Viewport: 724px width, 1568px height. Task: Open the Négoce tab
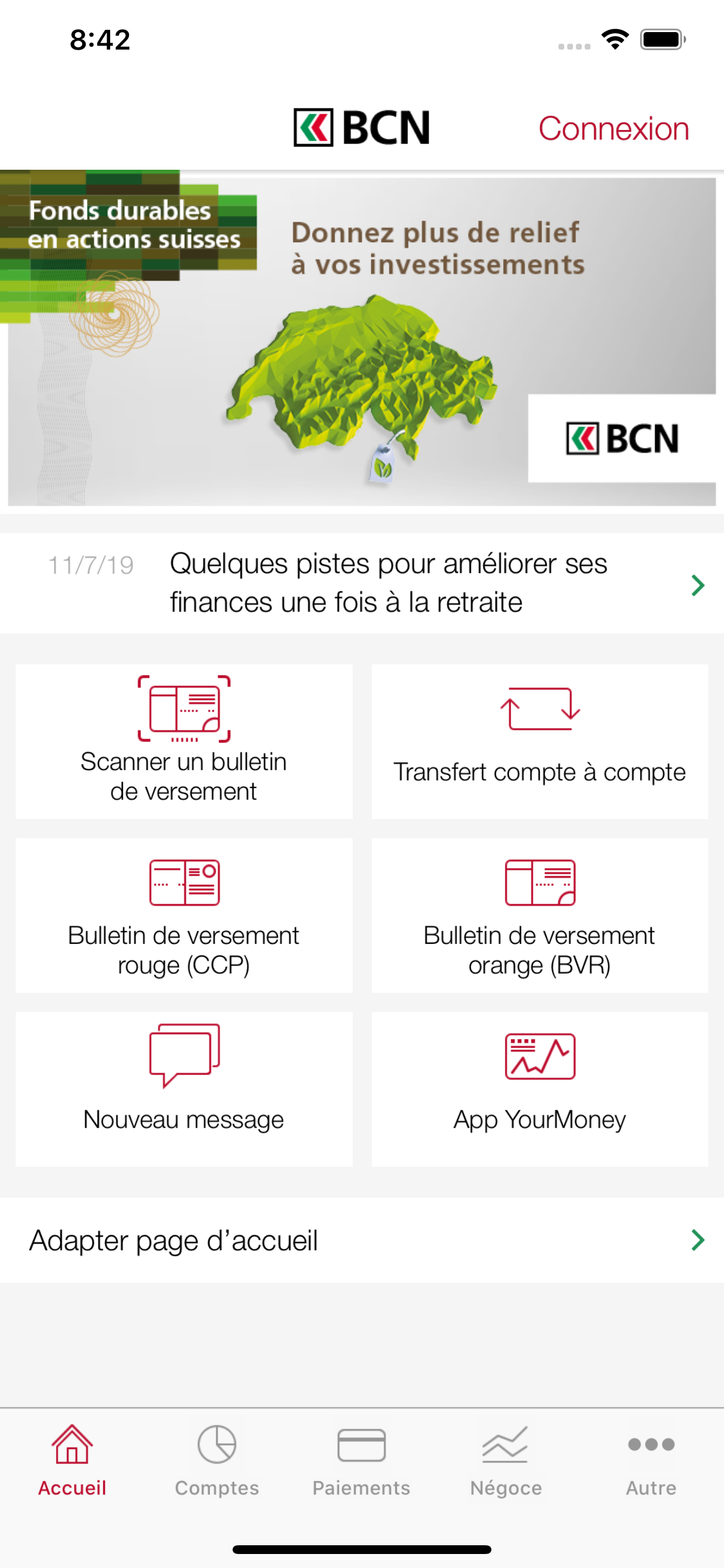click(506, 1461)
